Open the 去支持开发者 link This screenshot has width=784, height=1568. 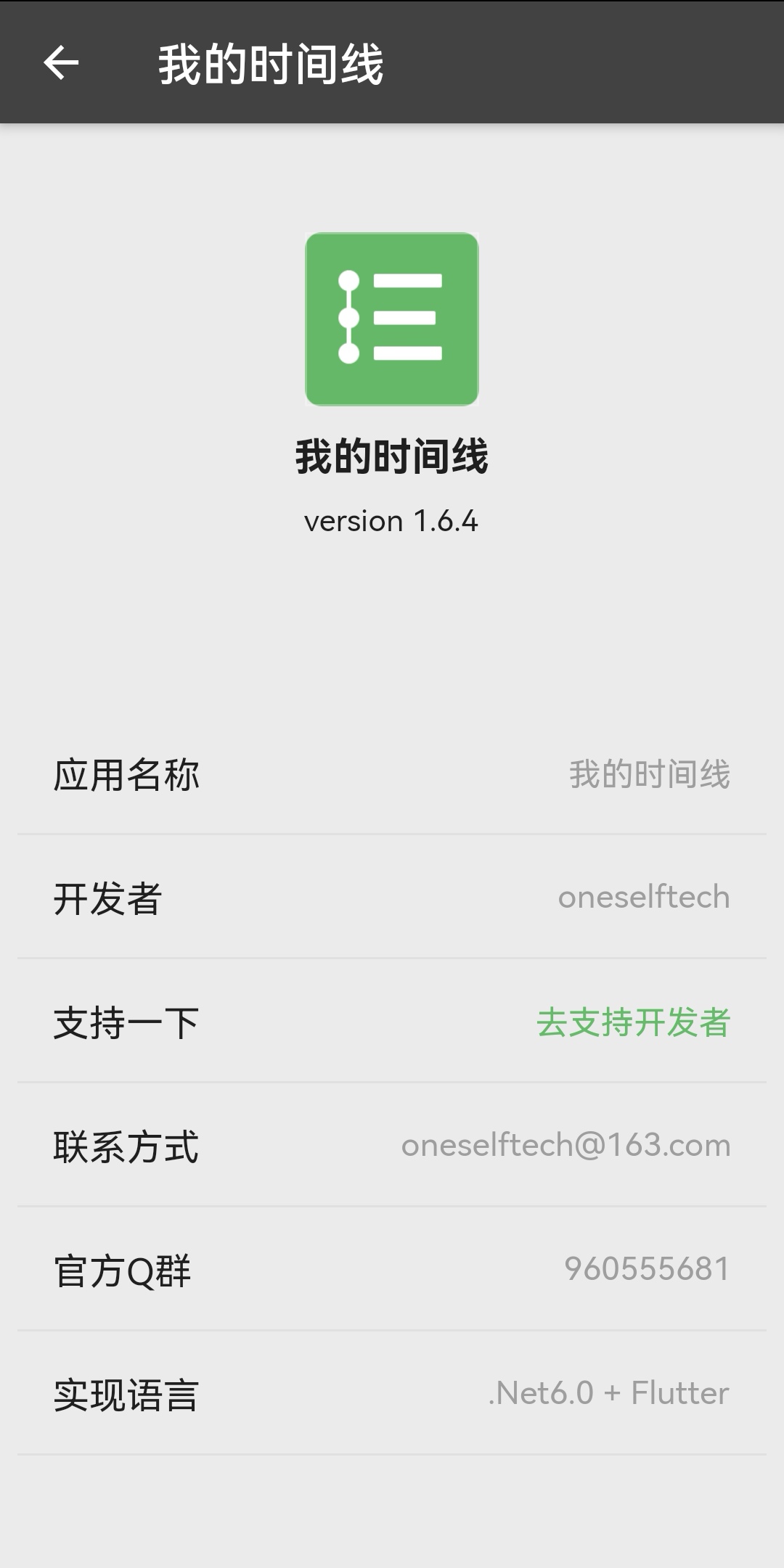tap(633, 1022)
